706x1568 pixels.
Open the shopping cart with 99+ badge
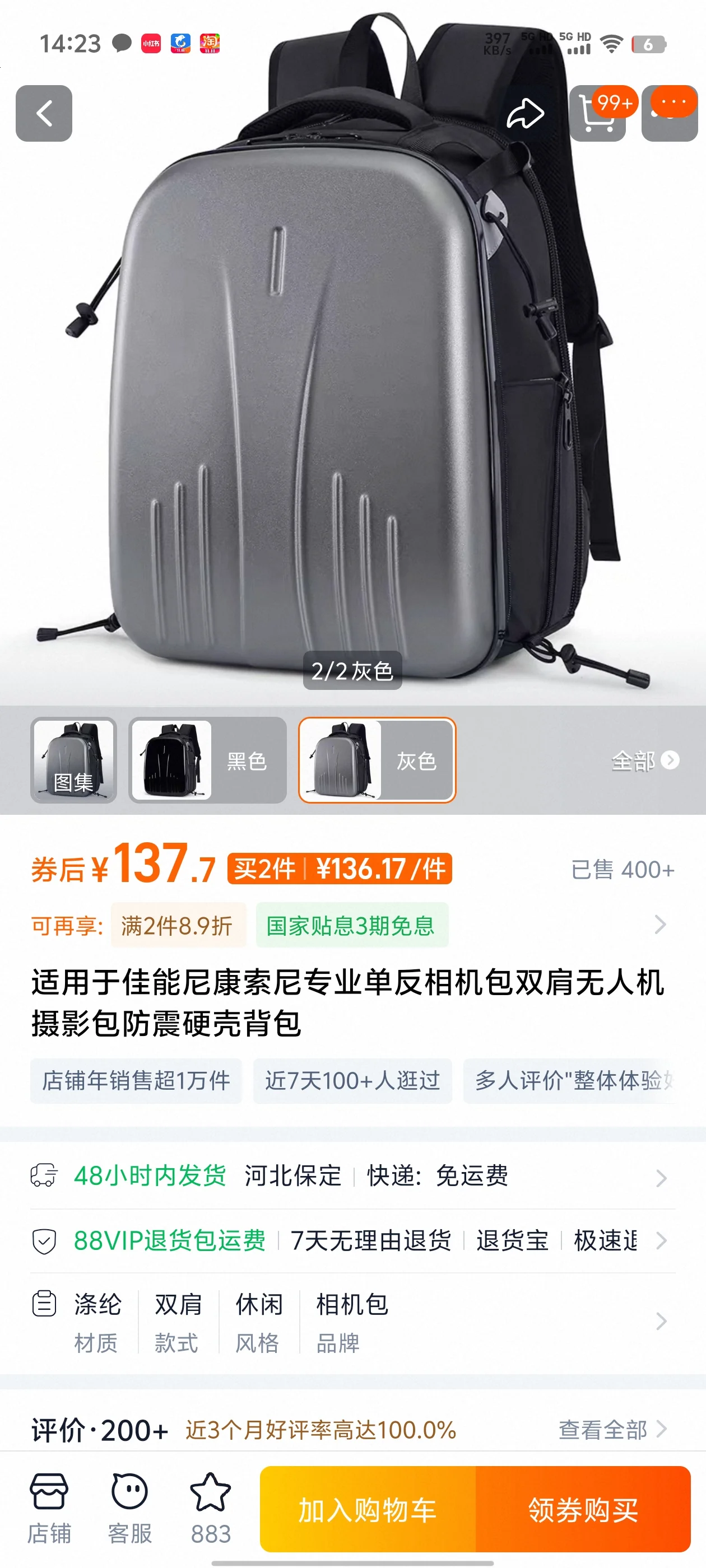(597, 114)
